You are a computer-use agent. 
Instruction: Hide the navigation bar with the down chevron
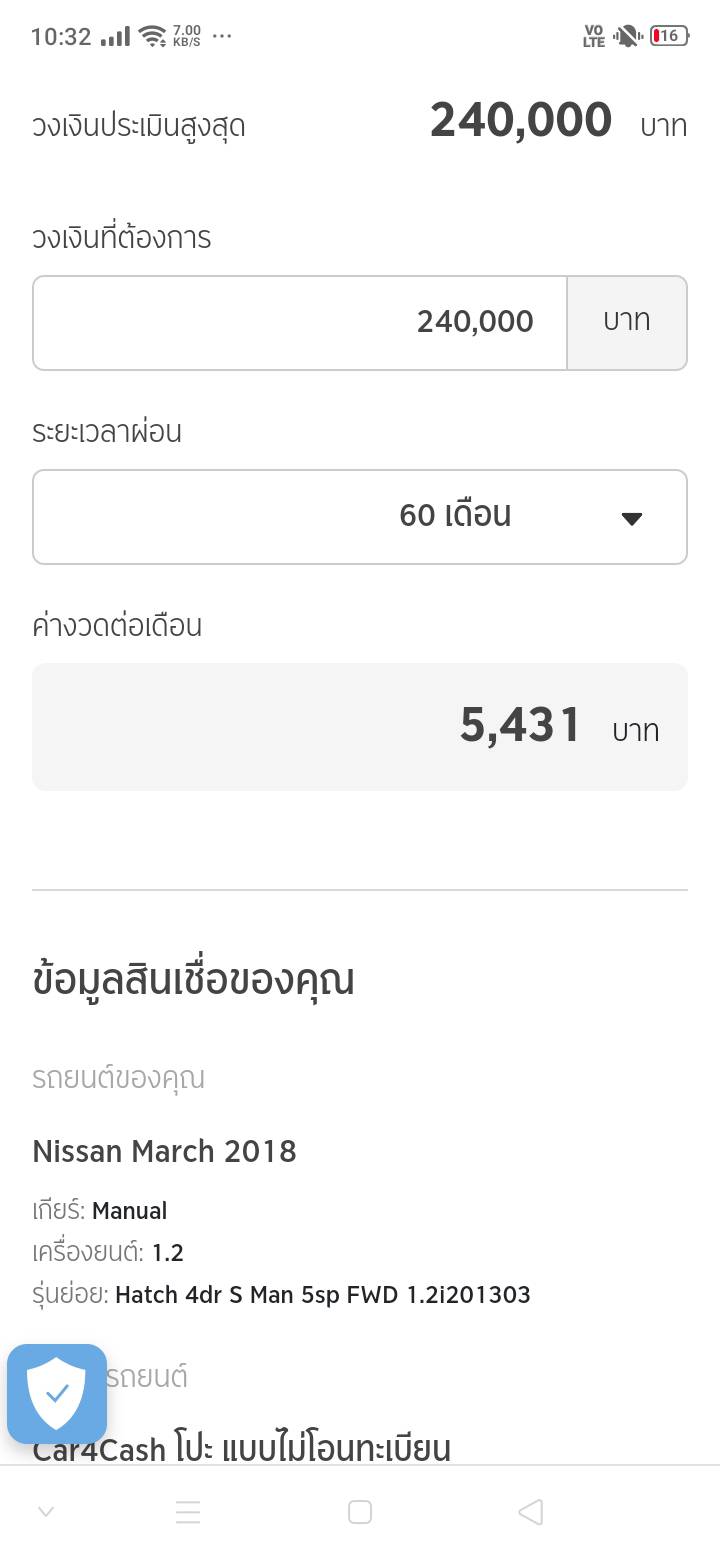(46, 1512)
